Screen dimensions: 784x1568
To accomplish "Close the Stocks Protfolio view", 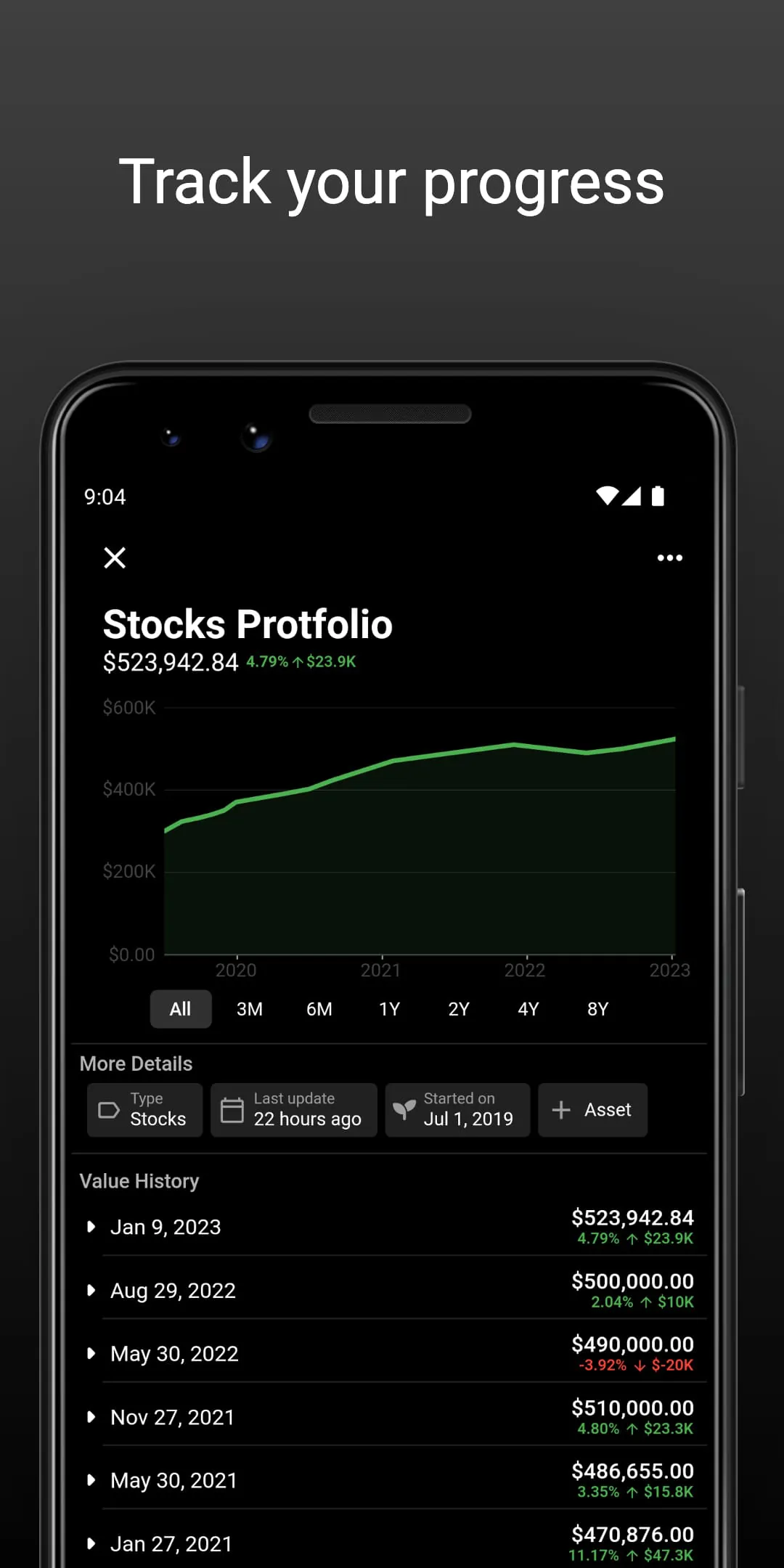I will pyautogui.click(x=115, y=558).
